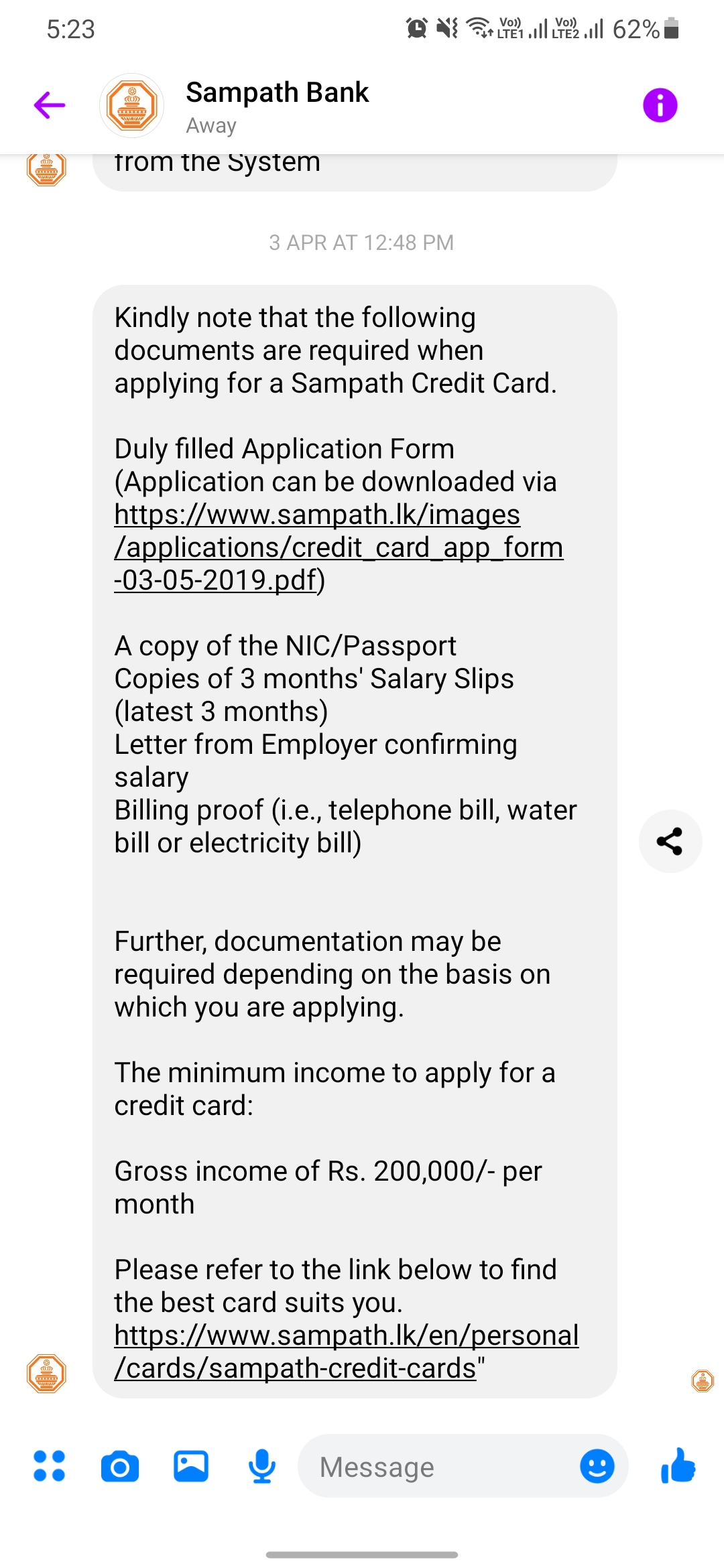Open more options with the four-dot icon
Viewport: 724px width, 1568px height.
tap(50, 1465)
